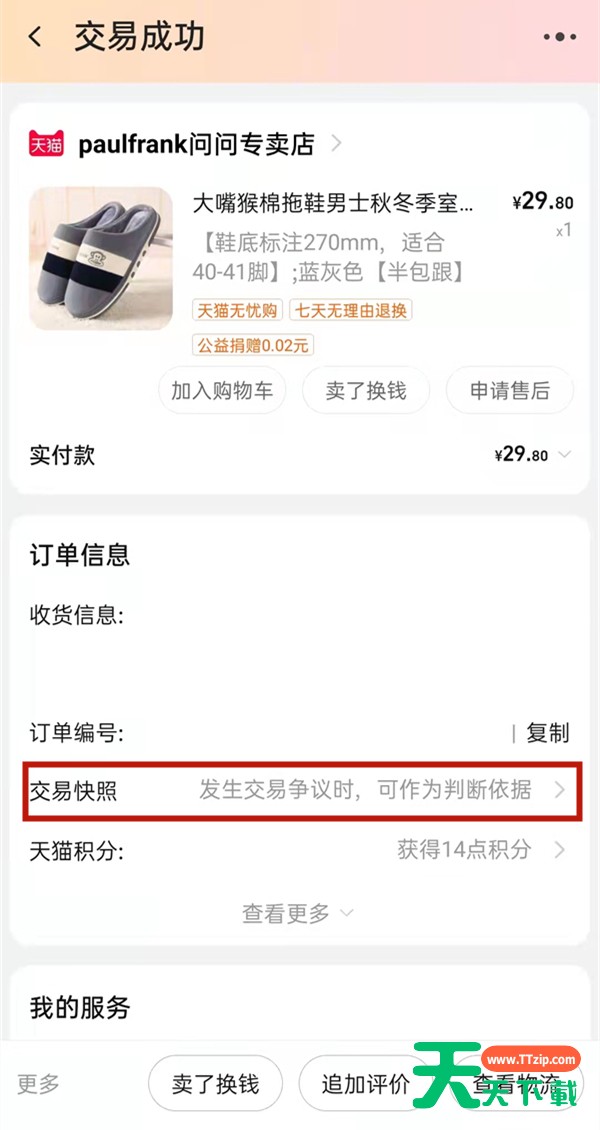
Task: Expand 查看更多 order details
Action: click(x=297, y=914)
